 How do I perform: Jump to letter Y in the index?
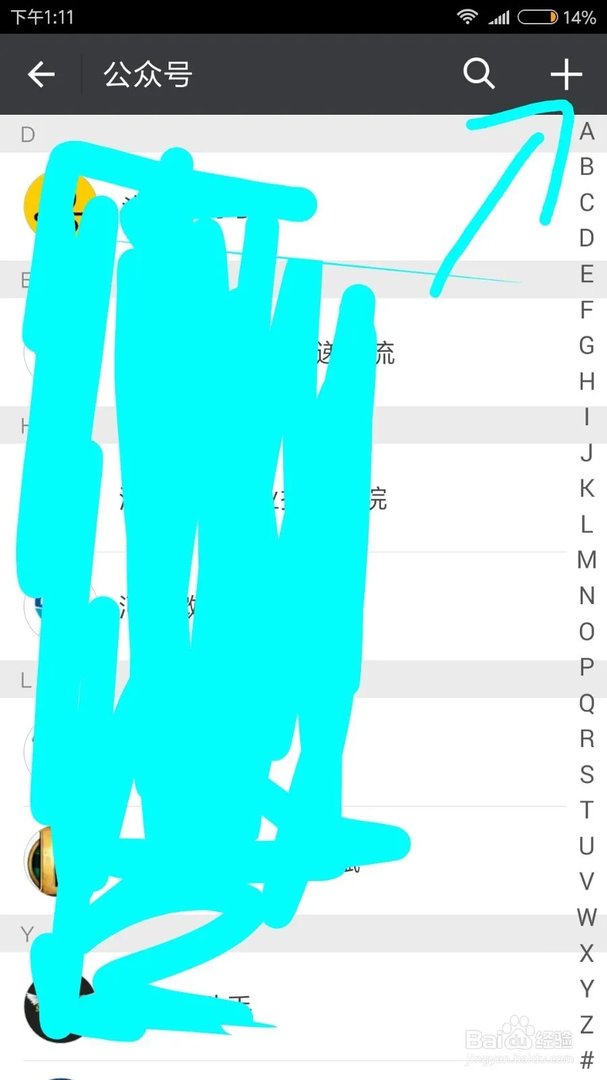pyautogui.click(x=587, y=988)
